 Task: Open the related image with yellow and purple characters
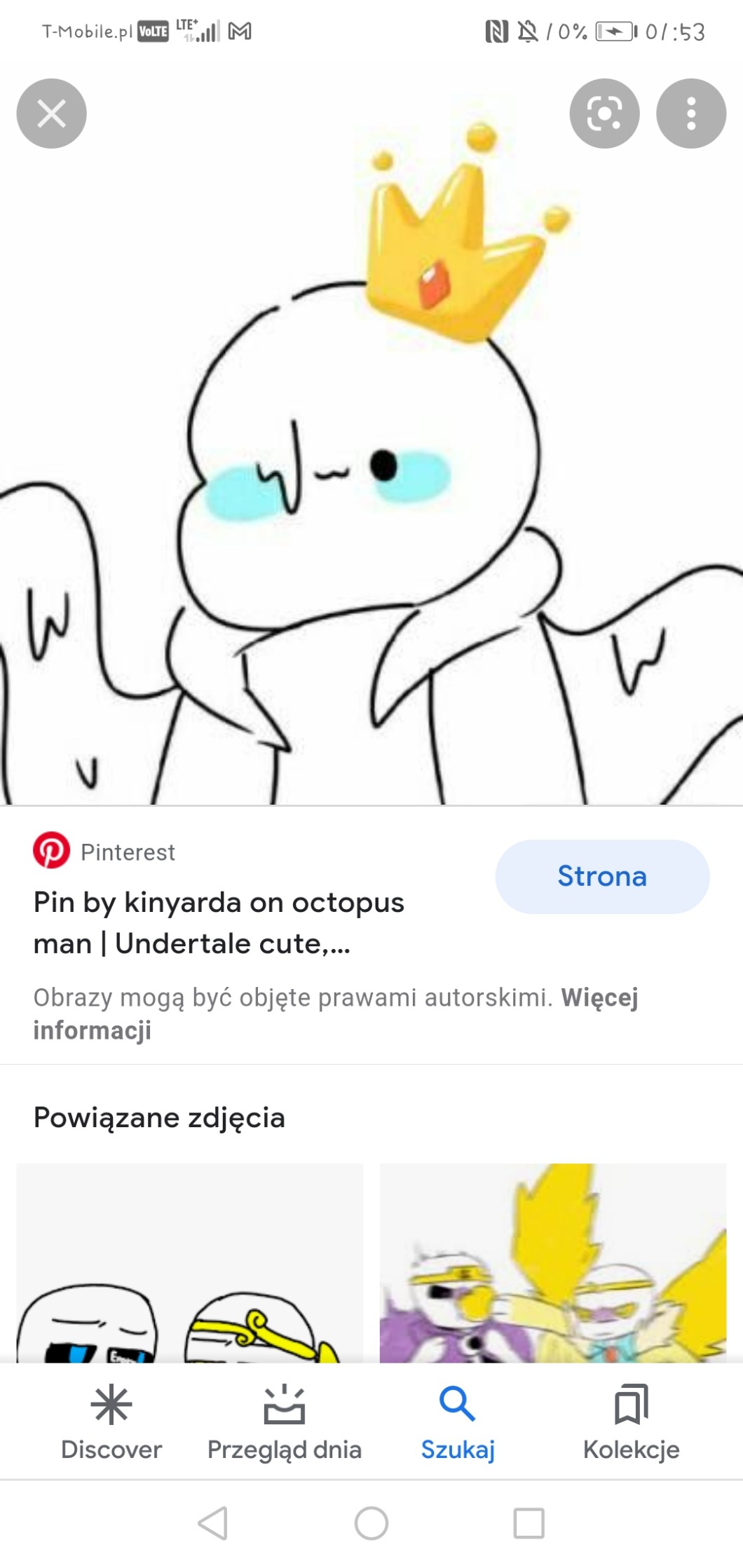[x=553, y=1262]
